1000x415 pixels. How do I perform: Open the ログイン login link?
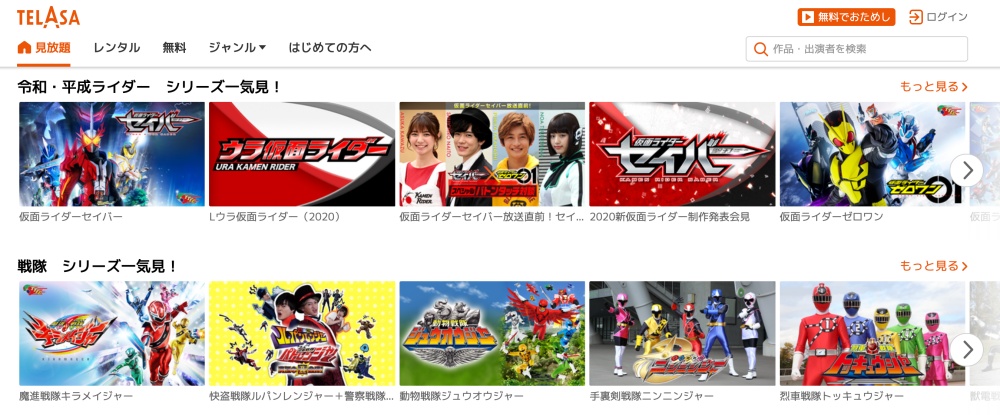pyautogui.click(x=938, y=17)
